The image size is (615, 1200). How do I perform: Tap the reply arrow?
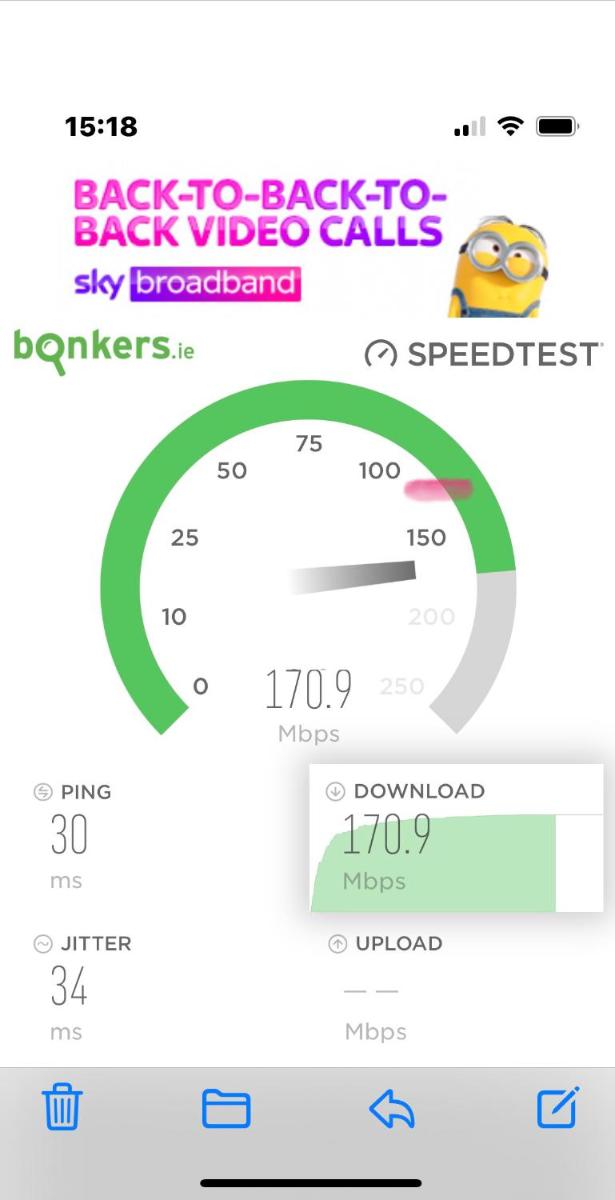click(392, 1109)
